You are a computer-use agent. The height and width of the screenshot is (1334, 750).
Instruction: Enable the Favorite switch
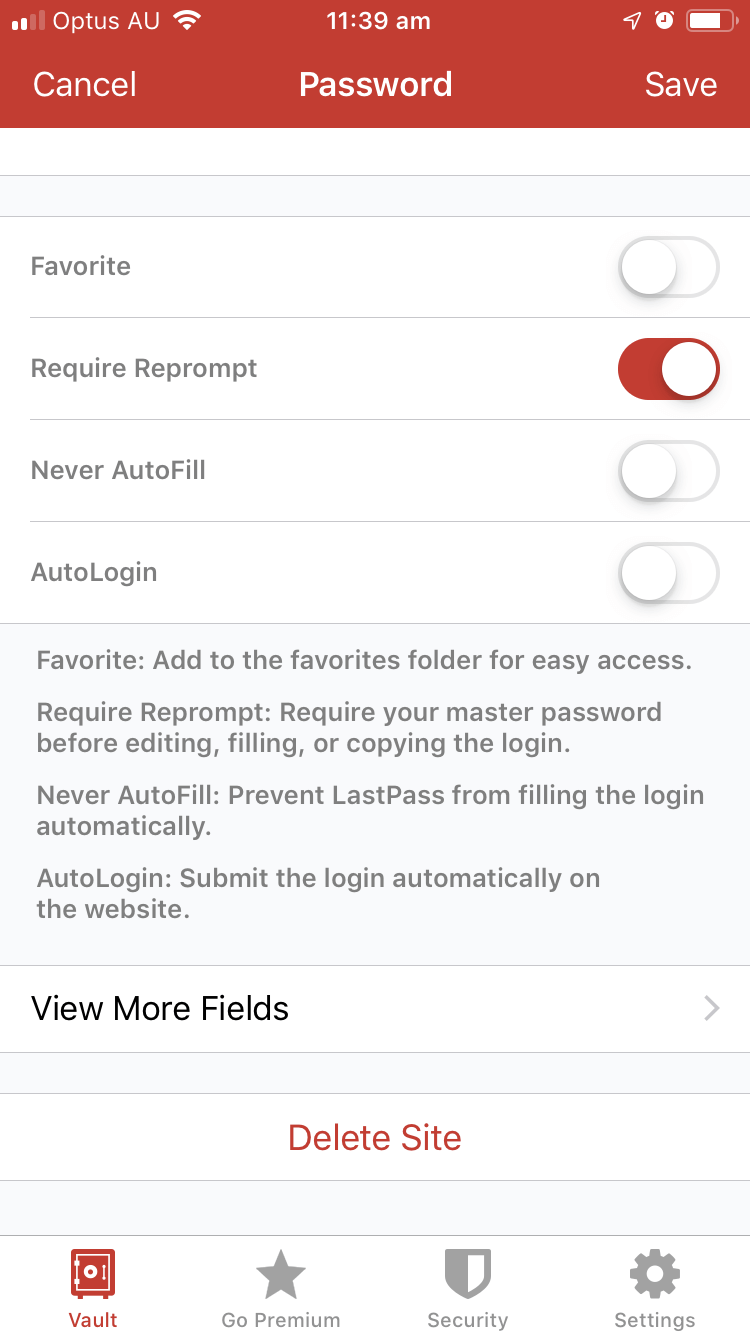(x=668, y=267)
